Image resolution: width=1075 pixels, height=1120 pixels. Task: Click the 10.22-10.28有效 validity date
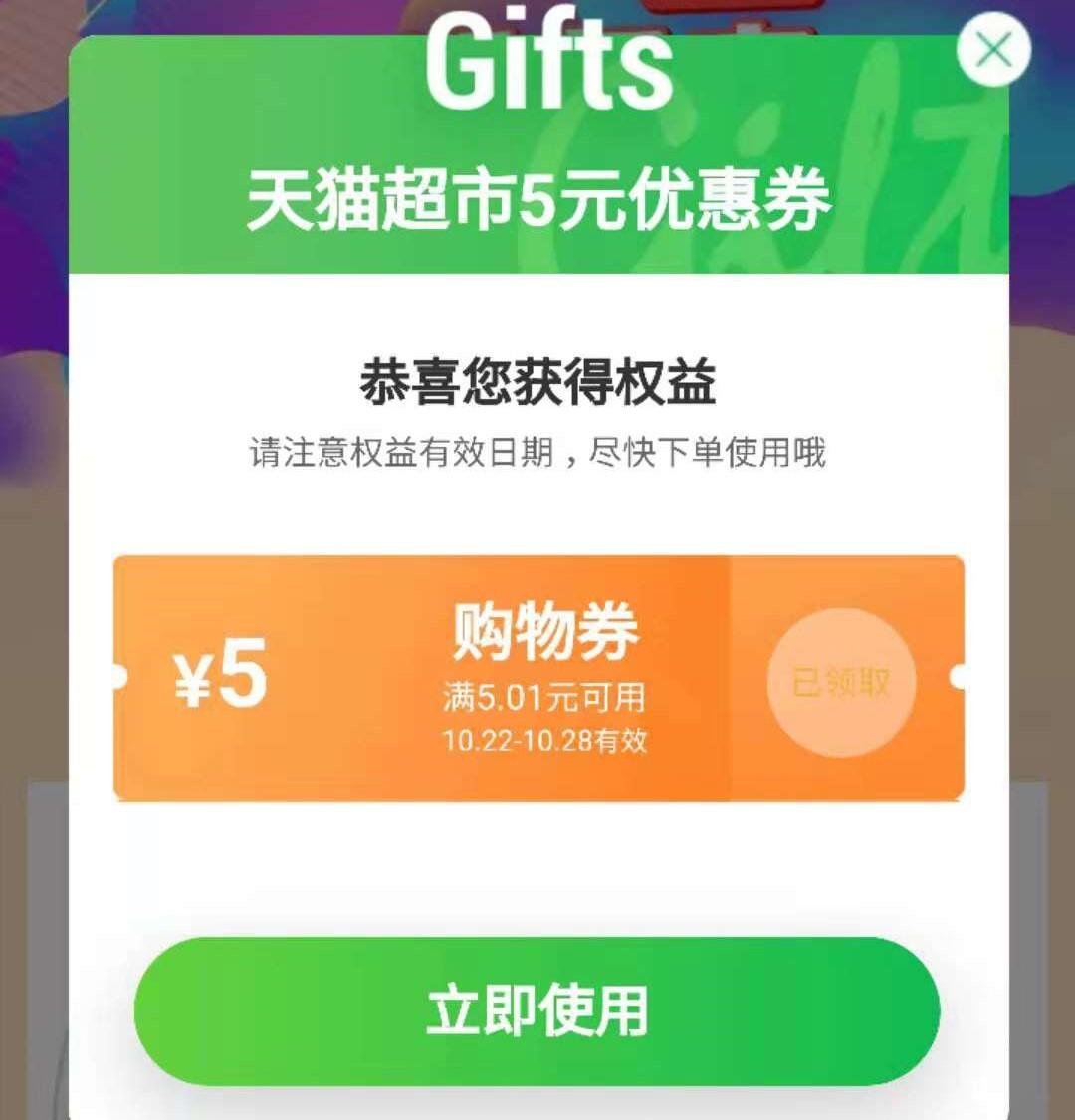545,742
